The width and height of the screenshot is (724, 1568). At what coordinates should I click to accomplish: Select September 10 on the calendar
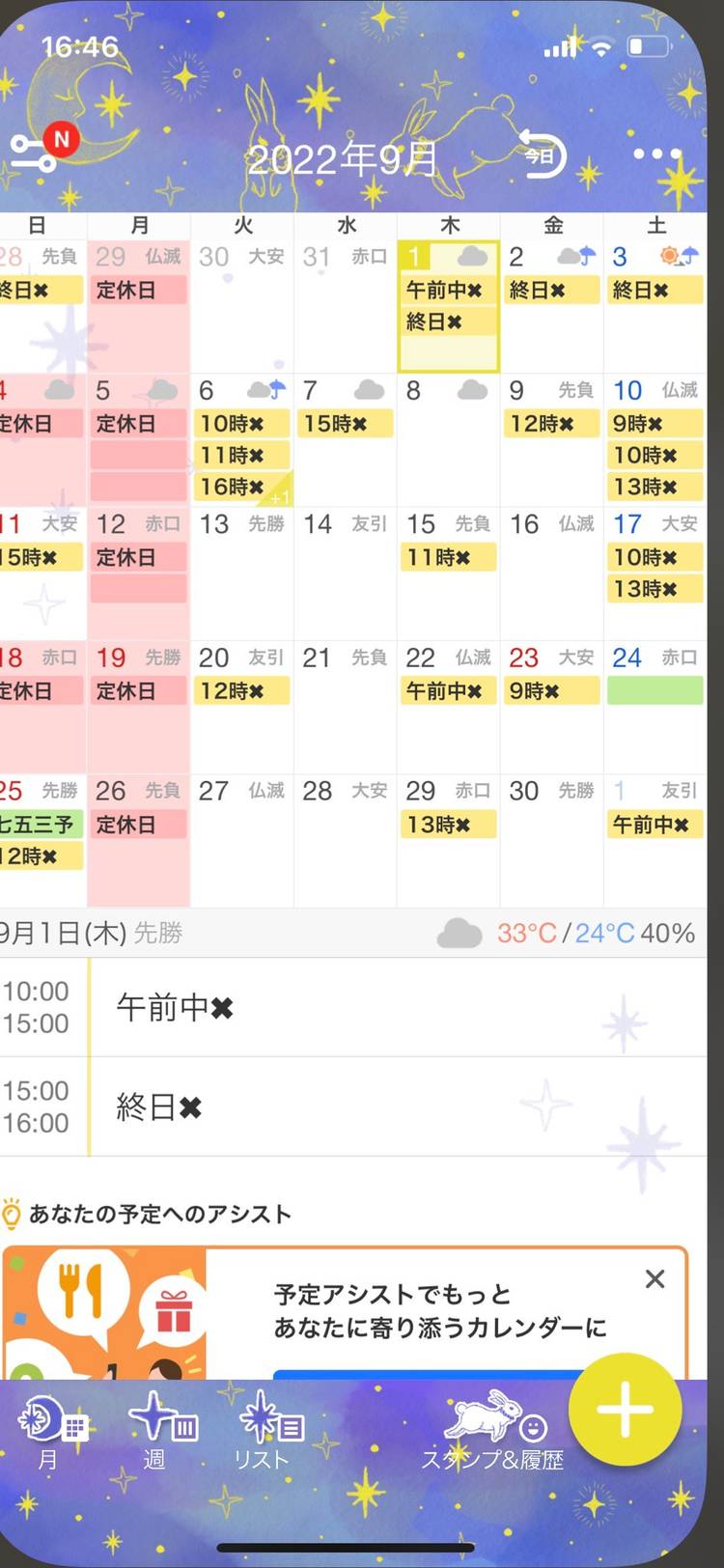pyautogui.click(x=654, y=439)
